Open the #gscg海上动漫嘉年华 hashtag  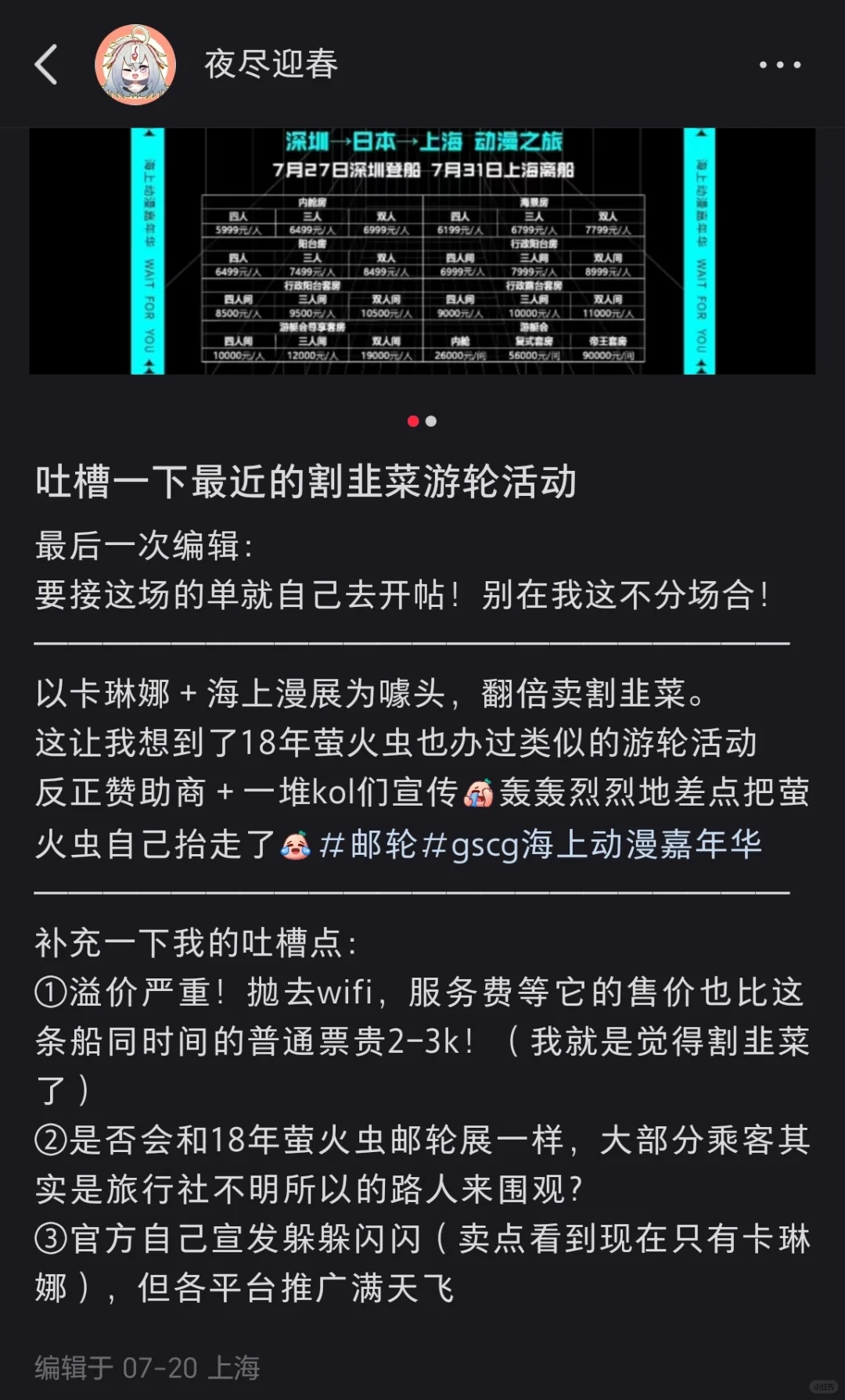(x=591, y=845)
